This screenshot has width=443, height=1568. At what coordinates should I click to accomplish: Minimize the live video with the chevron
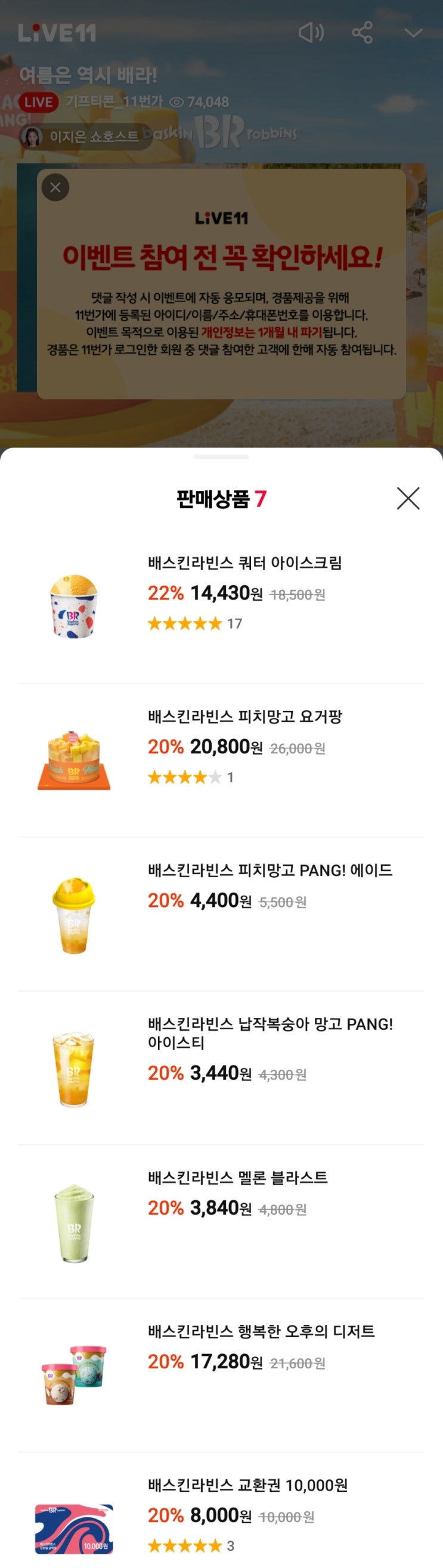click(414, 33)
